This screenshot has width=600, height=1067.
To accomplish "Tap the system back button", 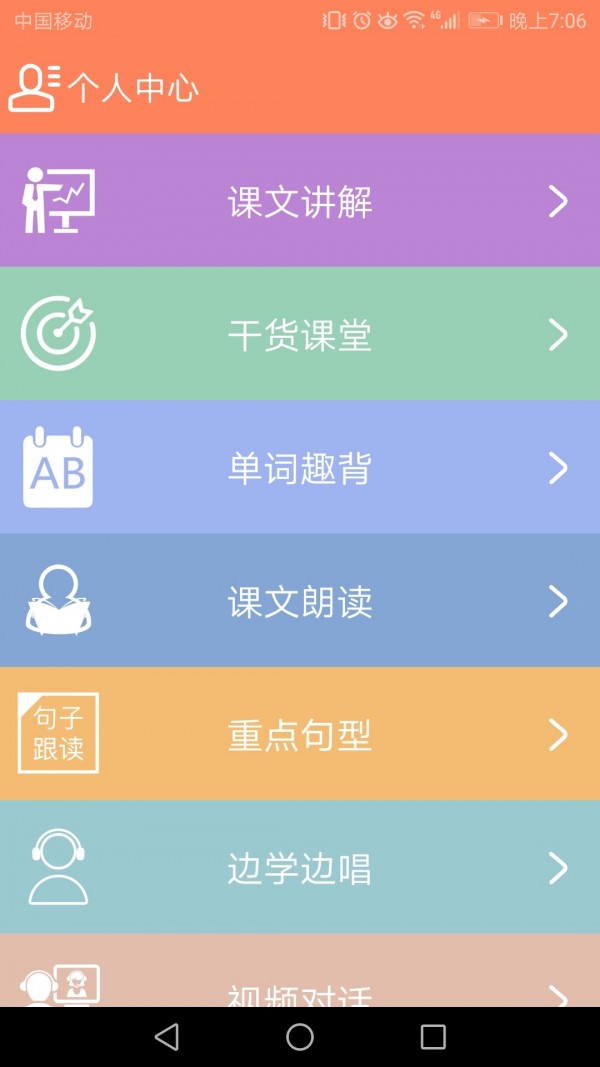I will point(167,1037).
